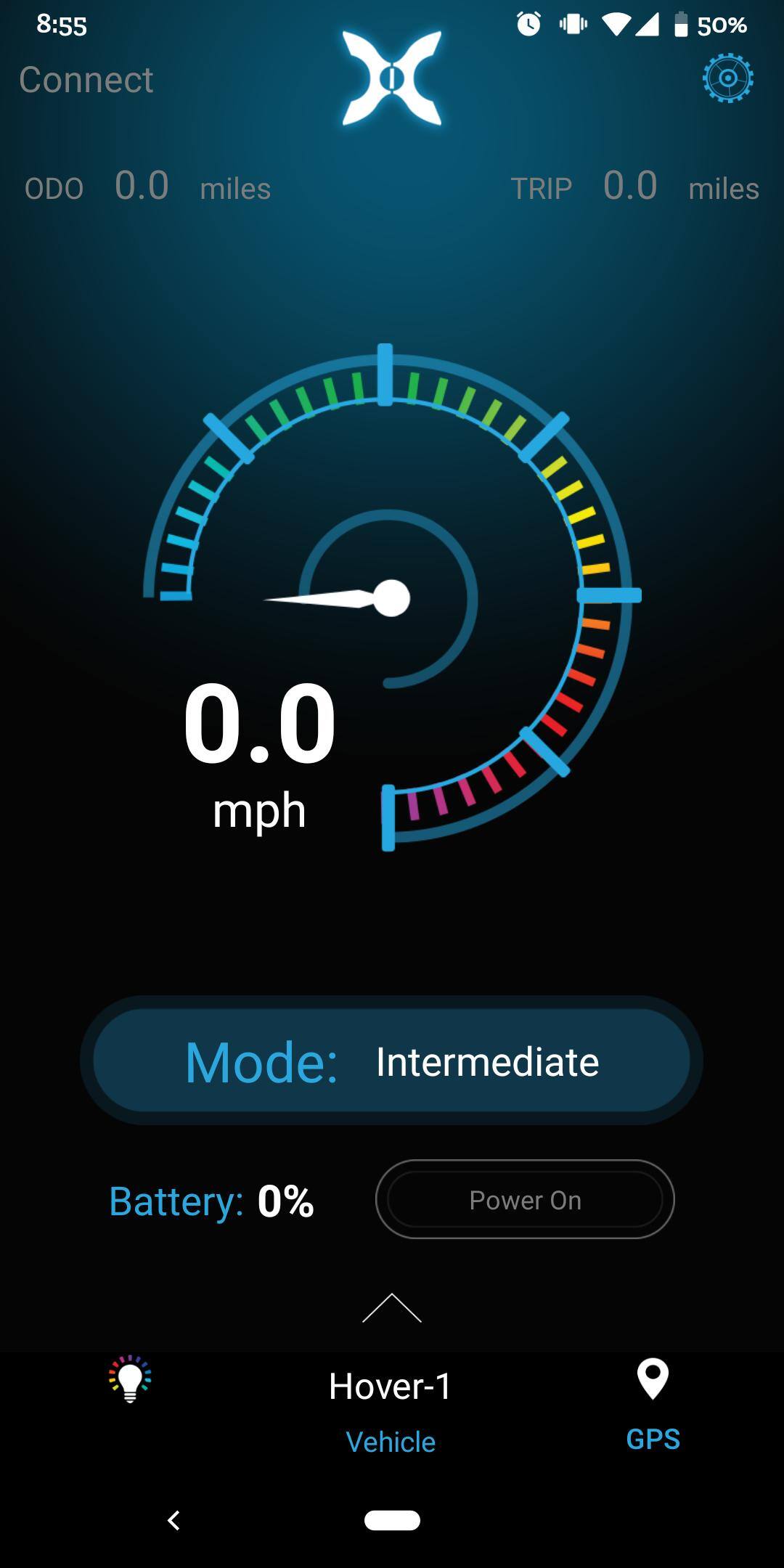
Task: Expand the panel with the up arrow
Action: pyautogui.click(x=391, y=1308)
